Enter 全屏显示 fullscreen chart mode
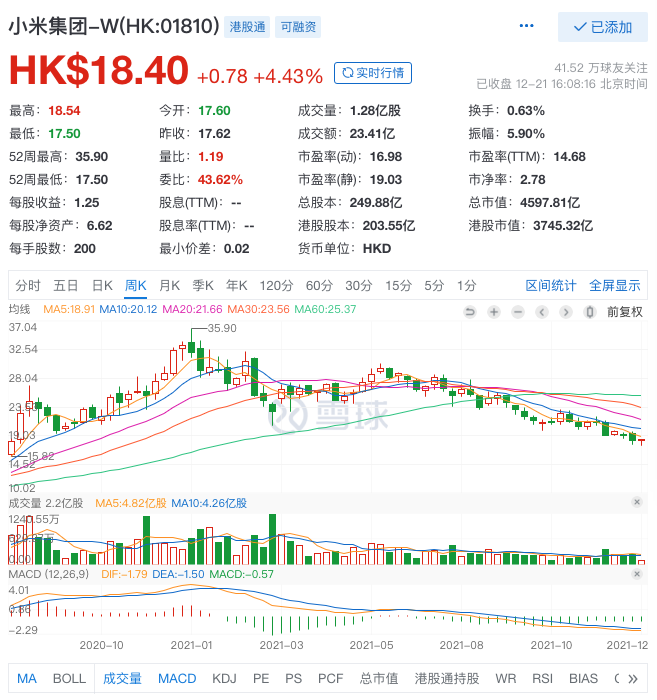 pyautogui.click(x=615, y=285)
